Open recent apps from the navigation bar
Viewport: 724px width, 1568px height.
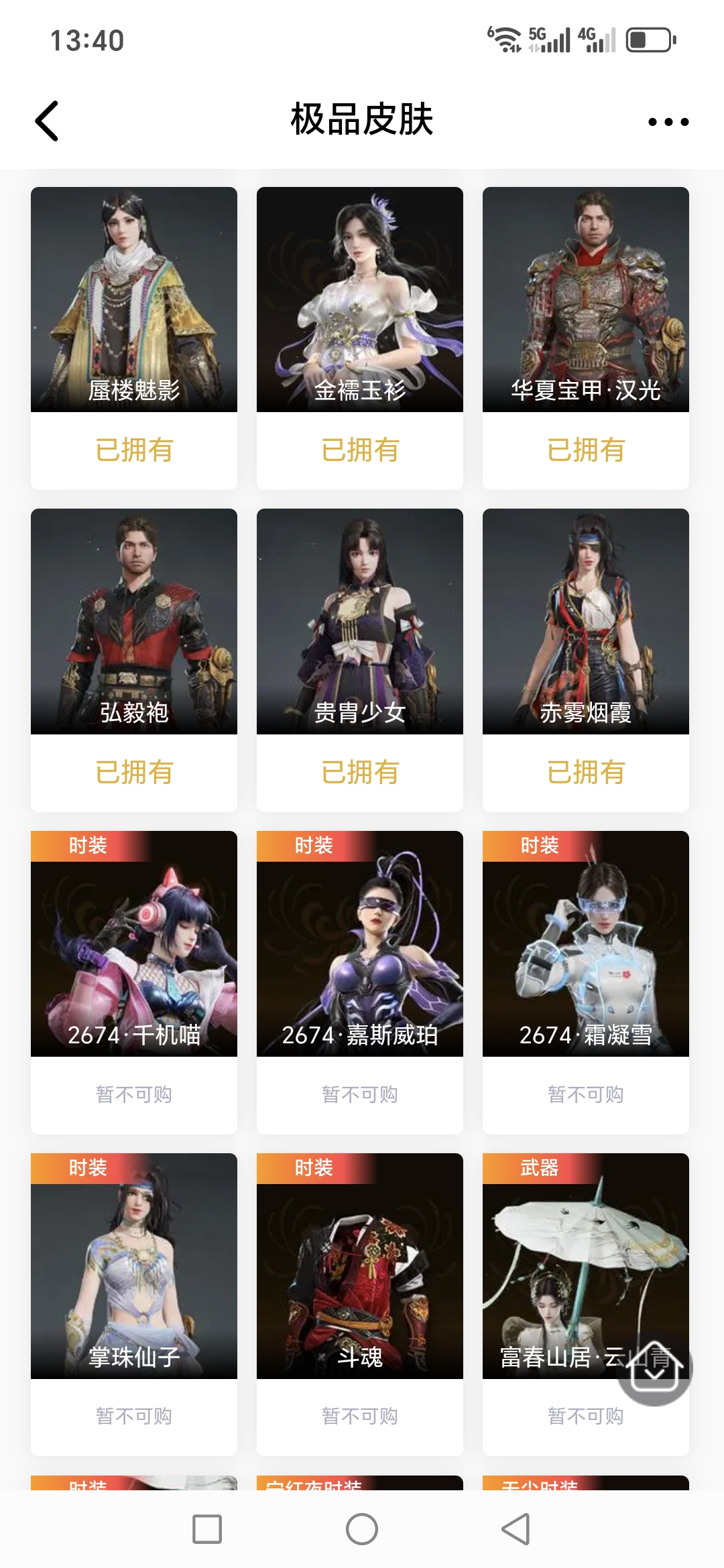click(x=207, y=1529)
